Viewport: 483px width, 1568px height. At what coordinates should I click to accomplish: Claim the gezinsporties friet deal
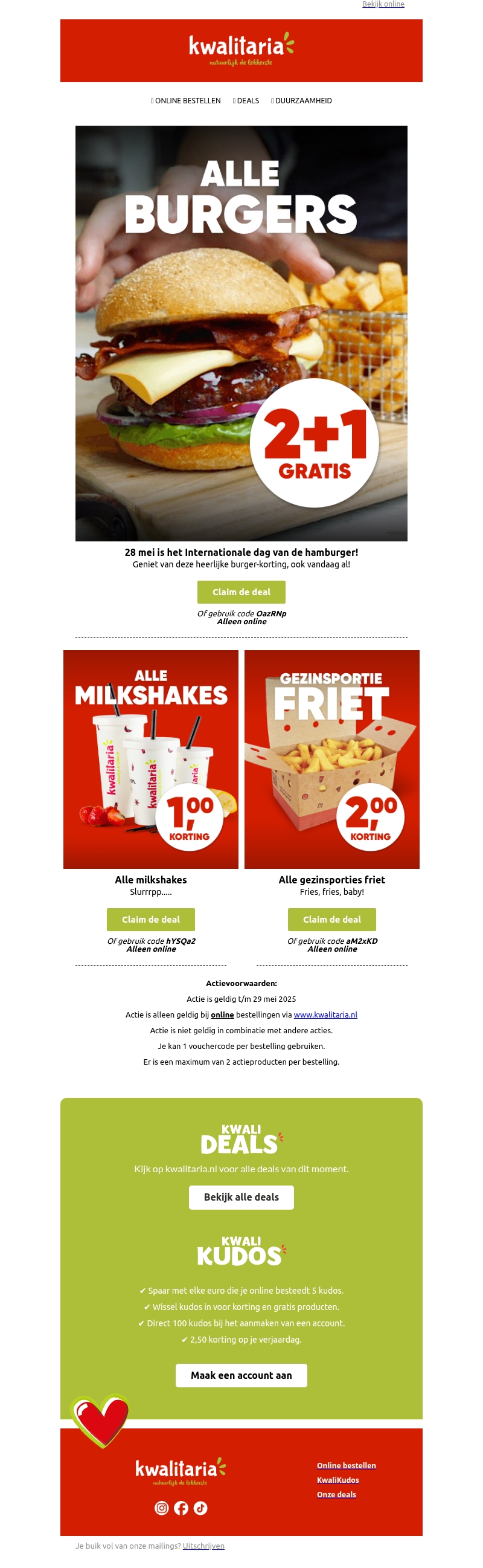click(x=331, y=919)
